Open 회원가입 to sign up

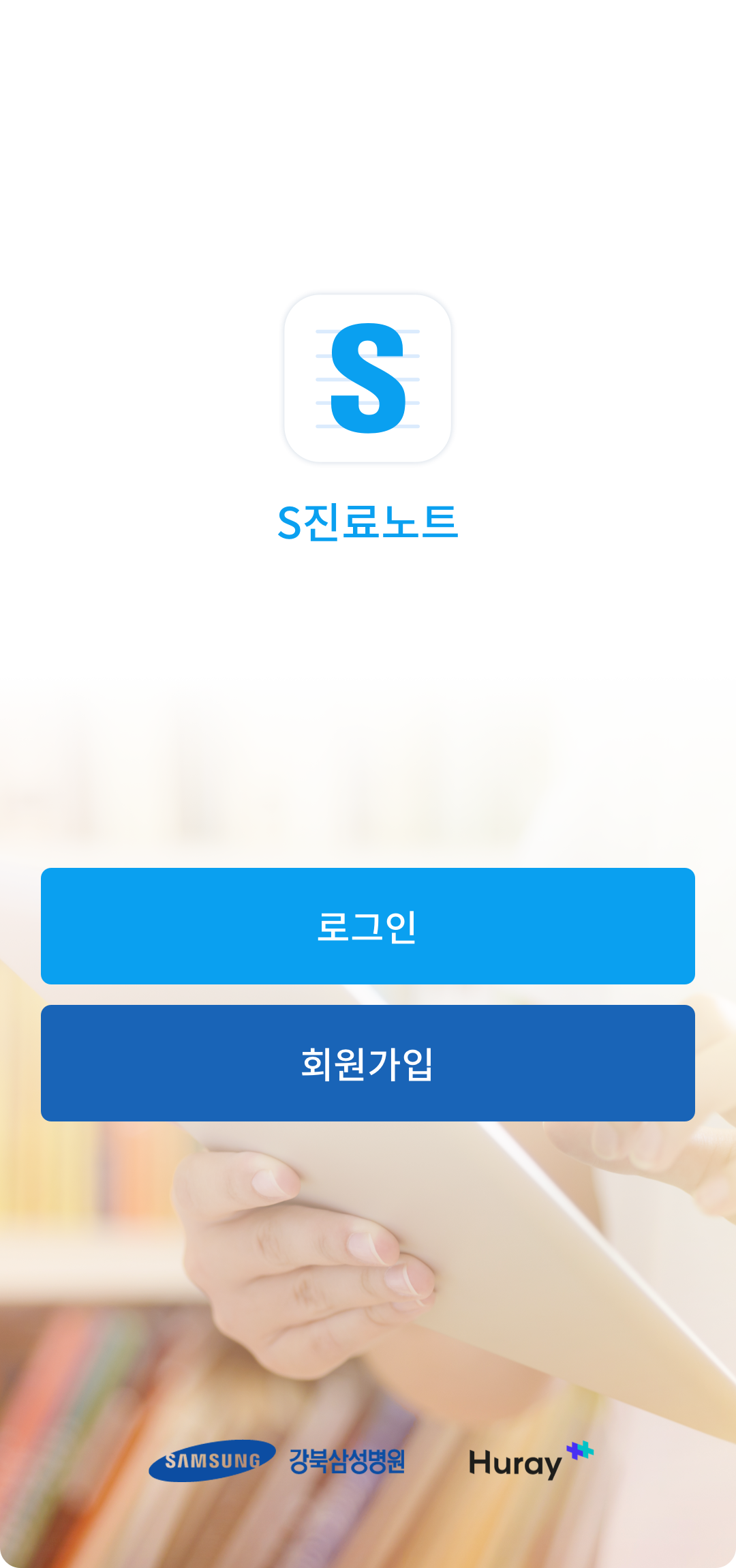click(x=368, y=1063)
